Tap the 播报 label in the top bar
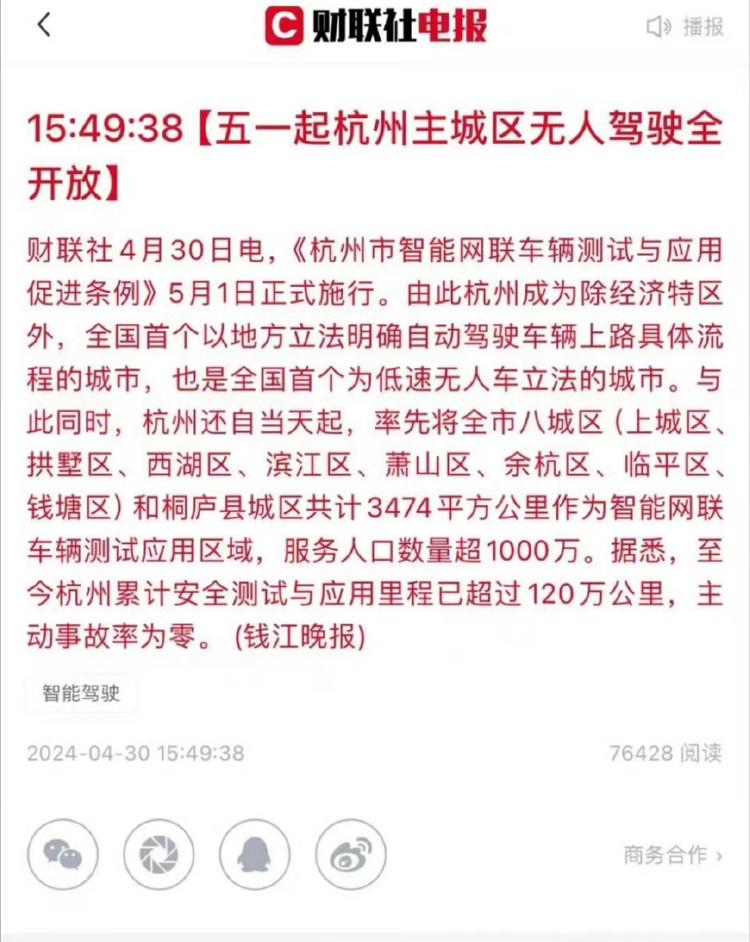The image size is (750, 942). [702, 27]
